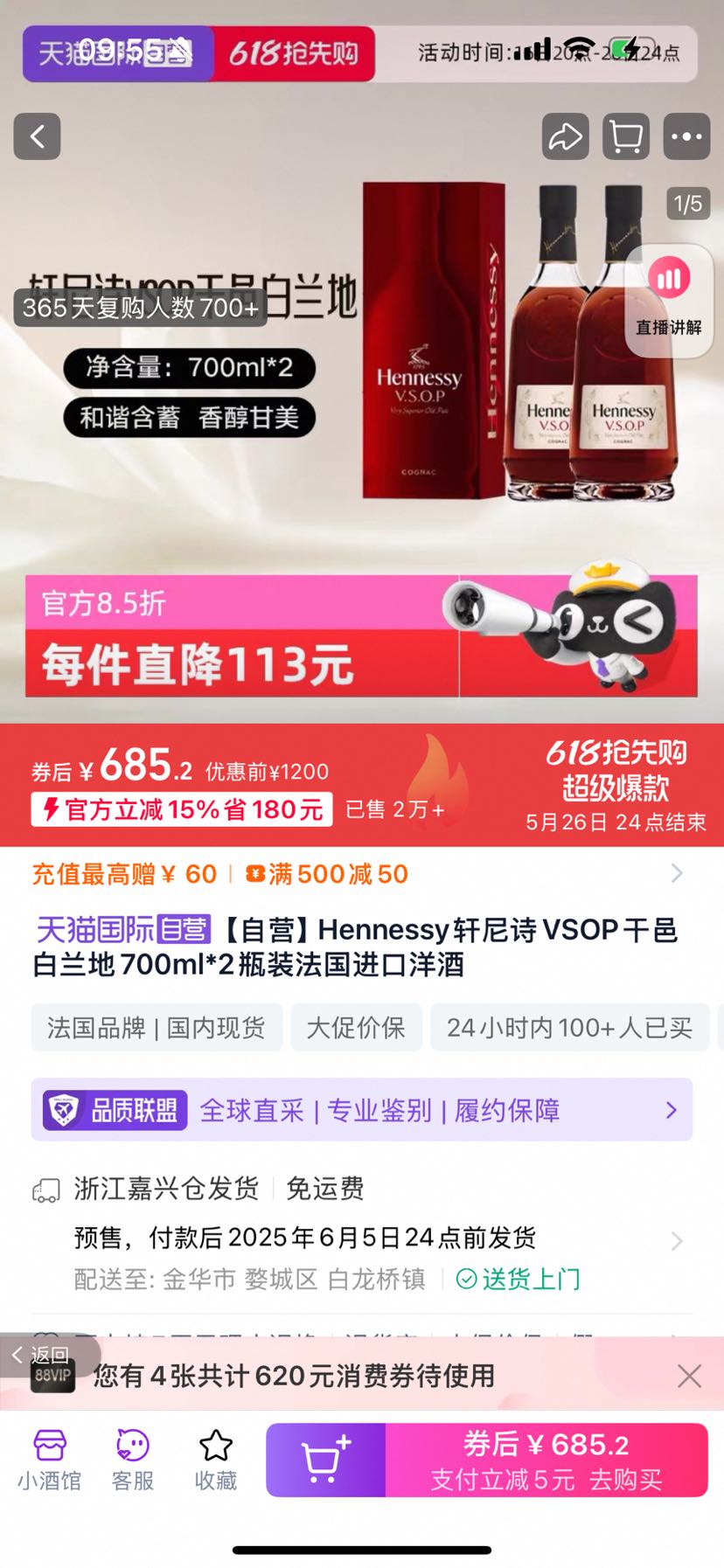The image size is (724, 1568).
Task: Open the shopping cart icon at top
Action: (x=625, y=136)
